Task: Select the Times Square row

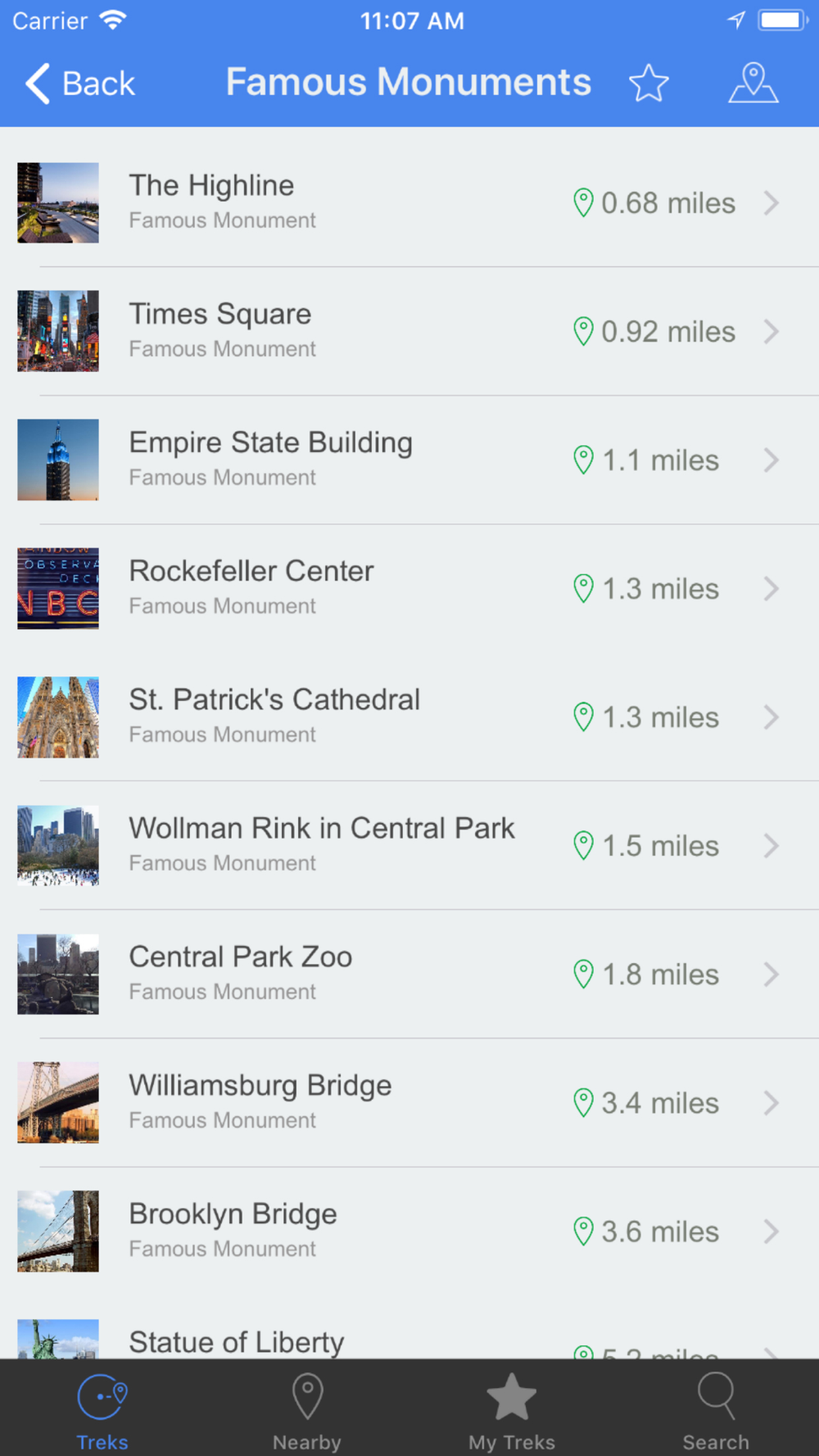Action: tap(409, 331)
